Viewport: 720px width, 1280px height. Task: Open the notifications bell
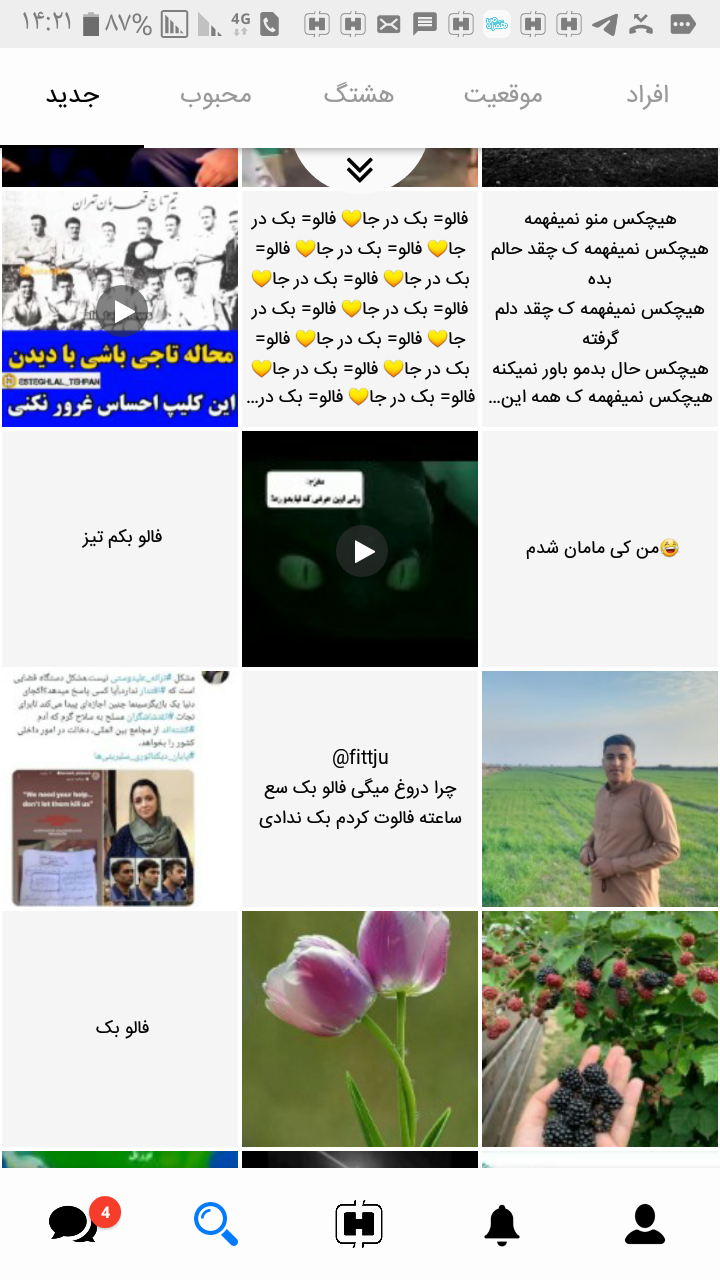click(x=502, y=1224)
